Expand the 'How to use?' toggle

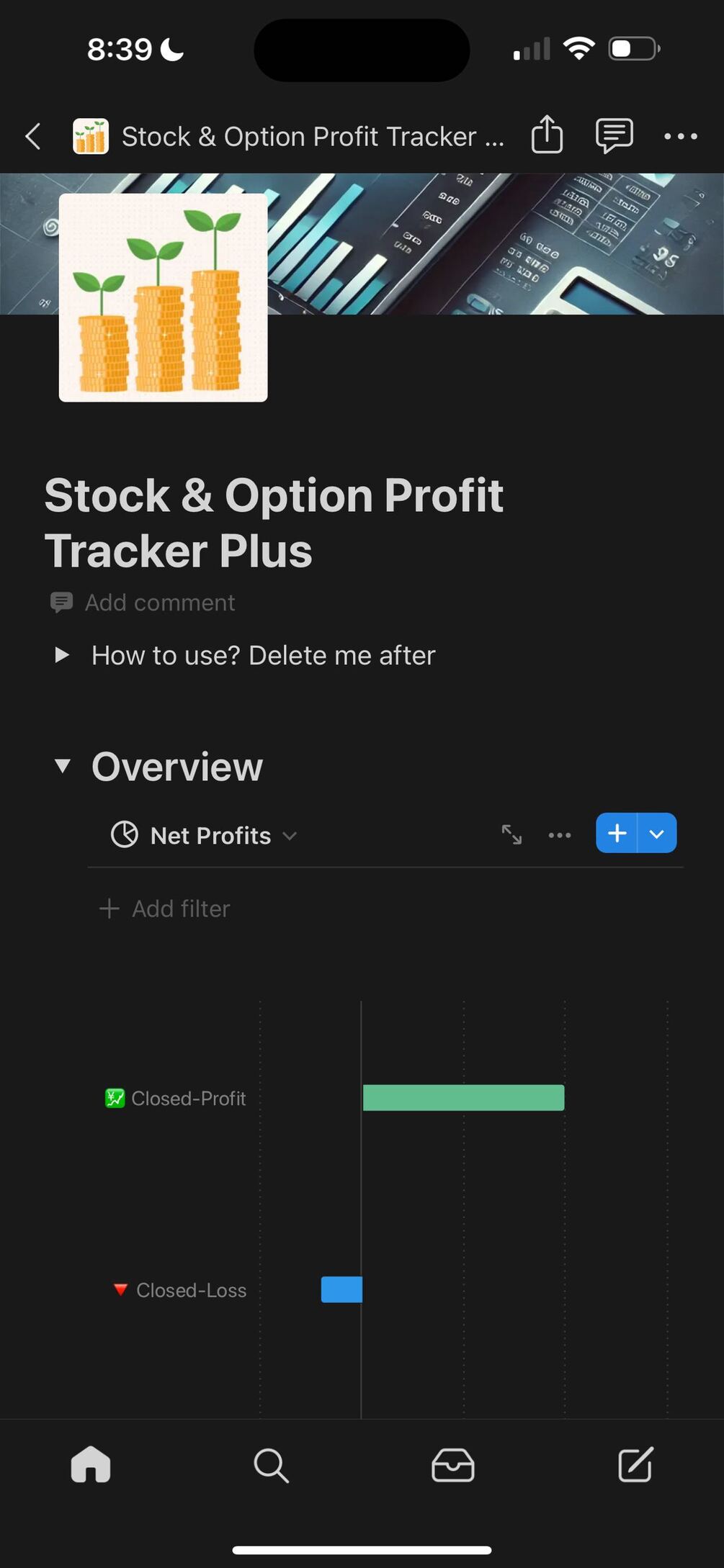click(62, 655)
